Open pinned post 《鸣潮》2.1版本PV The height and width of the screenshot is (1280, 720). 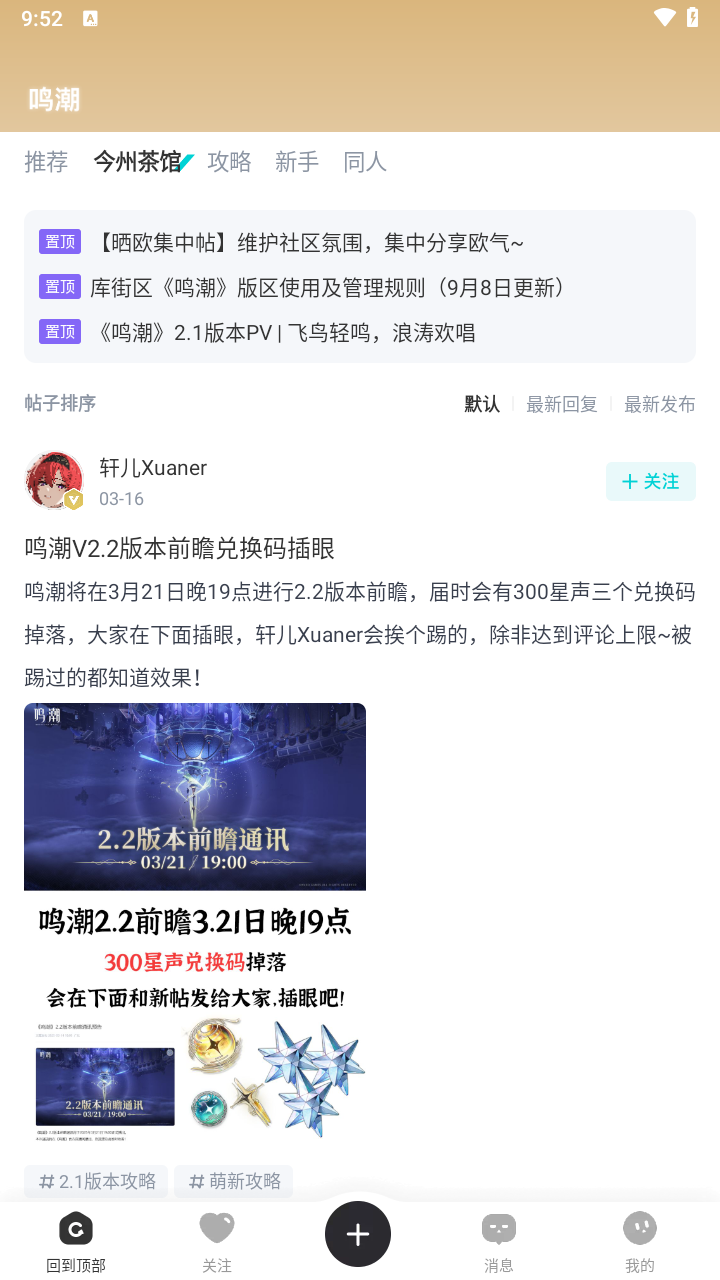click(x=285, y=333)
